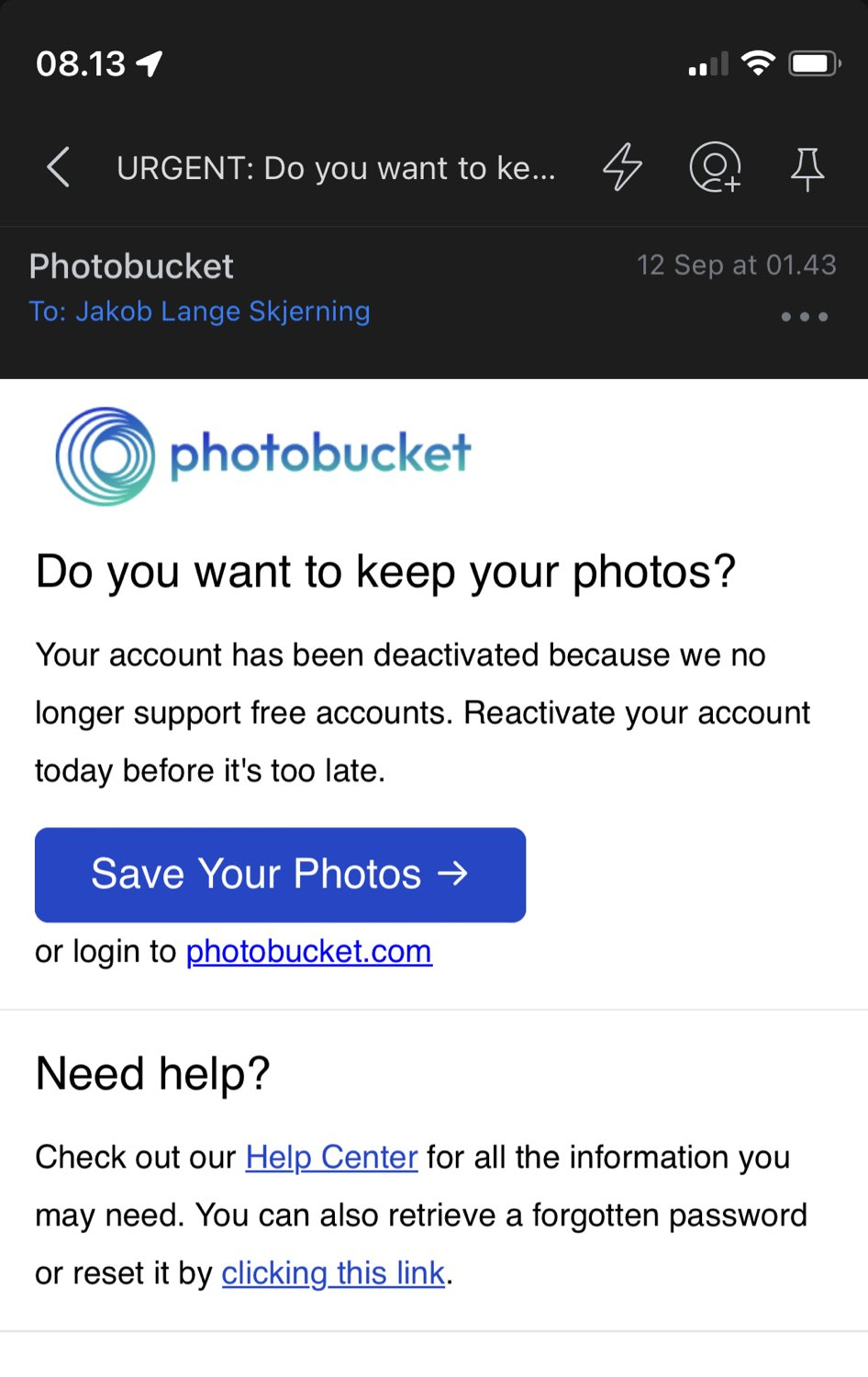Tap the battery indicator in the status bar
Viewport: 868px width, 1377px height.
[811, 62]
